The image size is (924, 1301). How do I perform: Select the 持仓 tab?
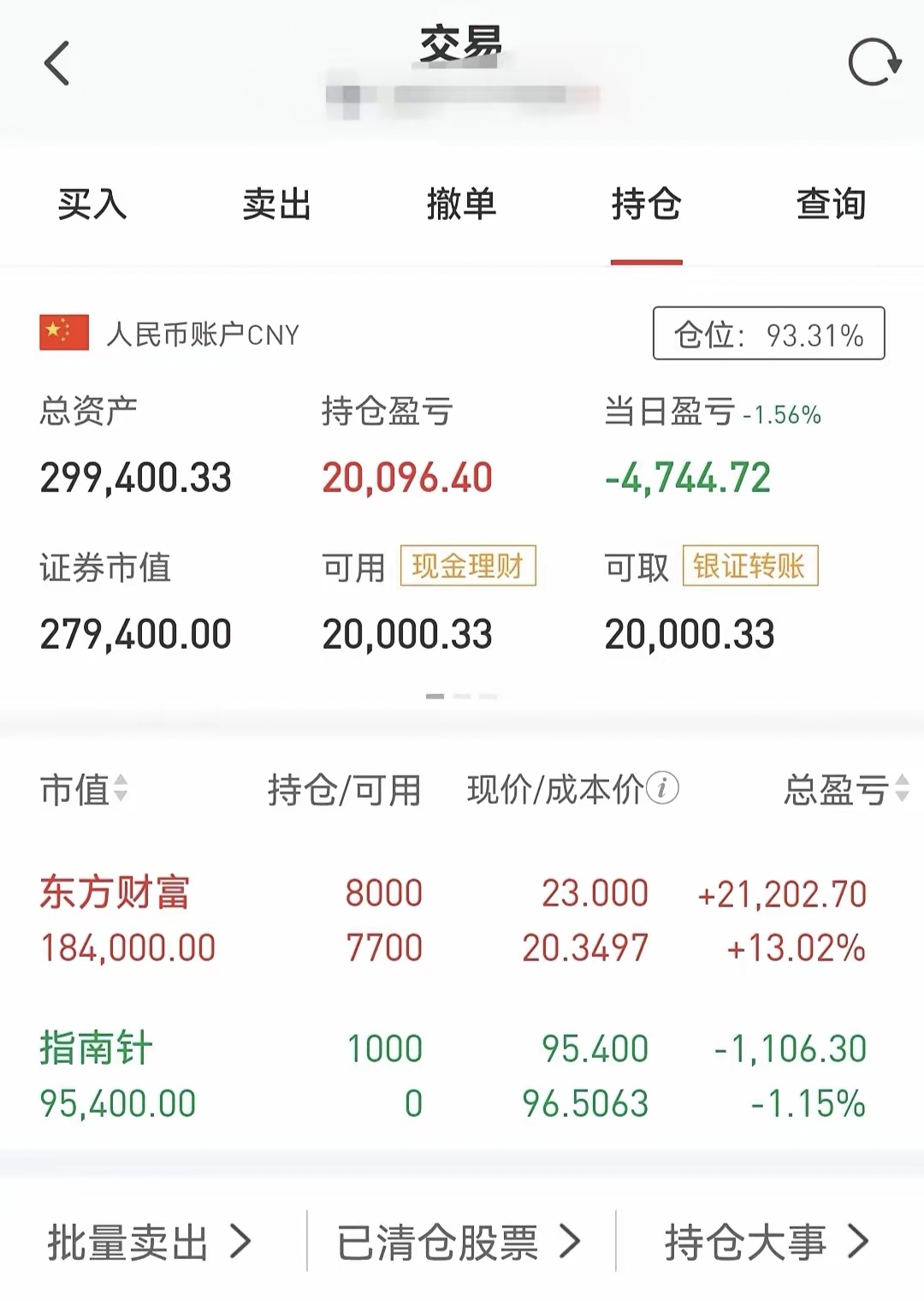[x=646, y=205]
